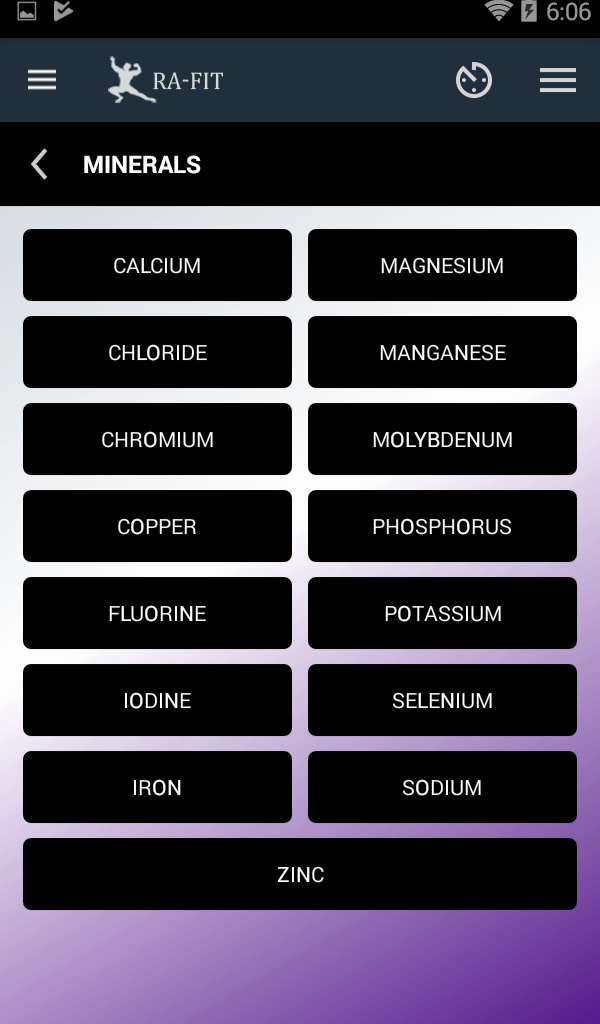Tap the Phosphorus button
600x1024 pixels.
click(442, 526)
